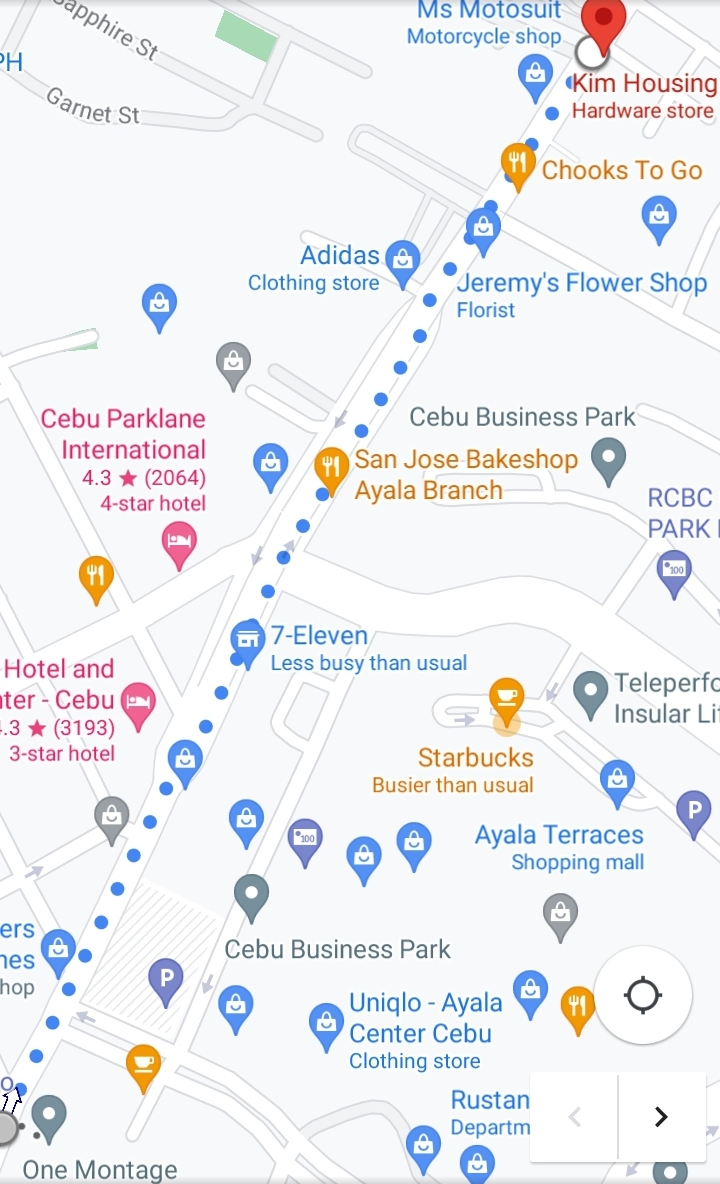Viewport: 720px width, 1184px height.
Task: Select the Ayala Terraces shopping mall marker
Action: coord(617,779)
